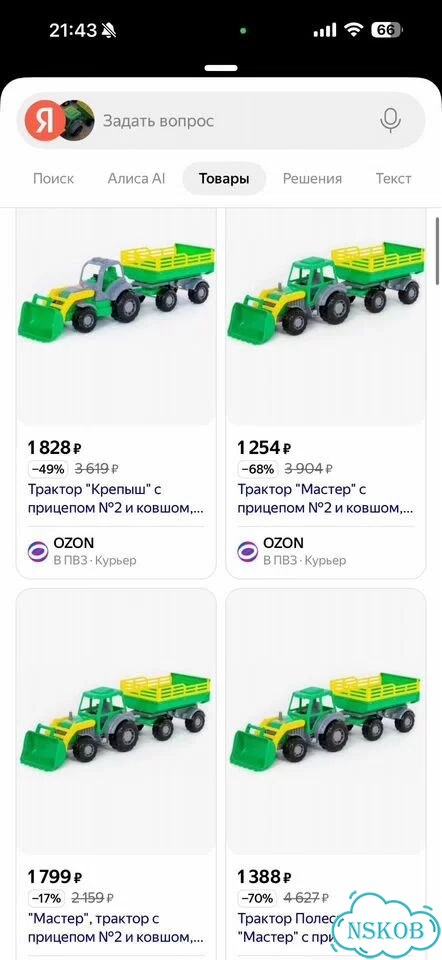Select the Товары tab
The width and height of the screenshot is (442, 960).
224,179
